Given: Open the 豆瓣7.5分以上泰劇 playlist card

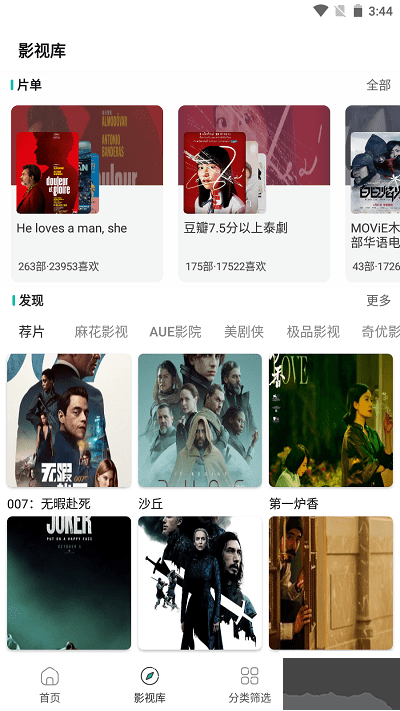Looking at the screenshot, I should pyautogui.click(x=254, y=194).
